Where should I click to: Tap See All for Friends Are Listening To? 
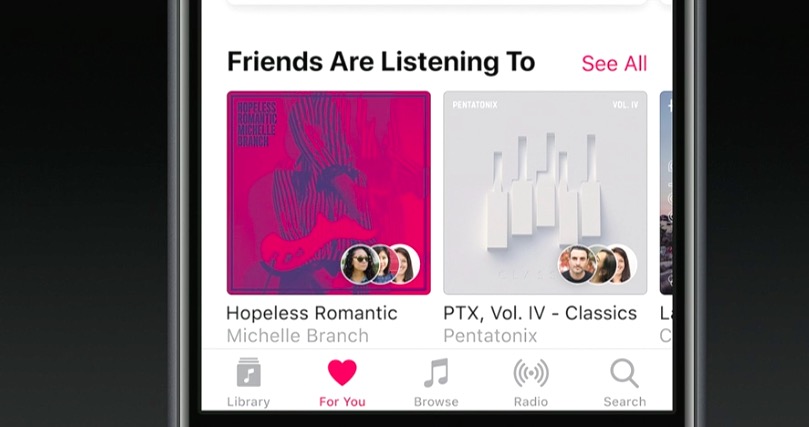point(614,64)
